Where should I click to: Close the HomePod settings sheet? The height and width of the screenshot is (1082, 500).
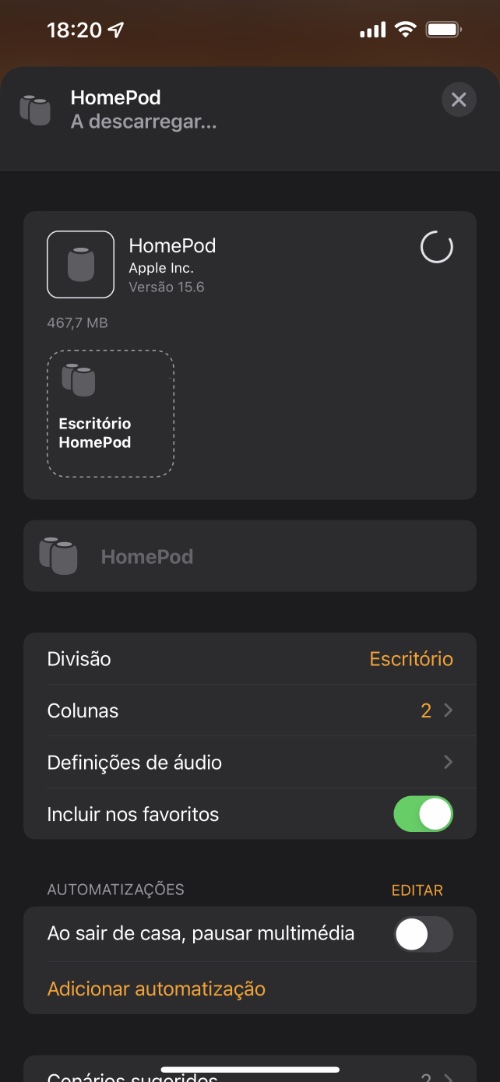point(459,100)
